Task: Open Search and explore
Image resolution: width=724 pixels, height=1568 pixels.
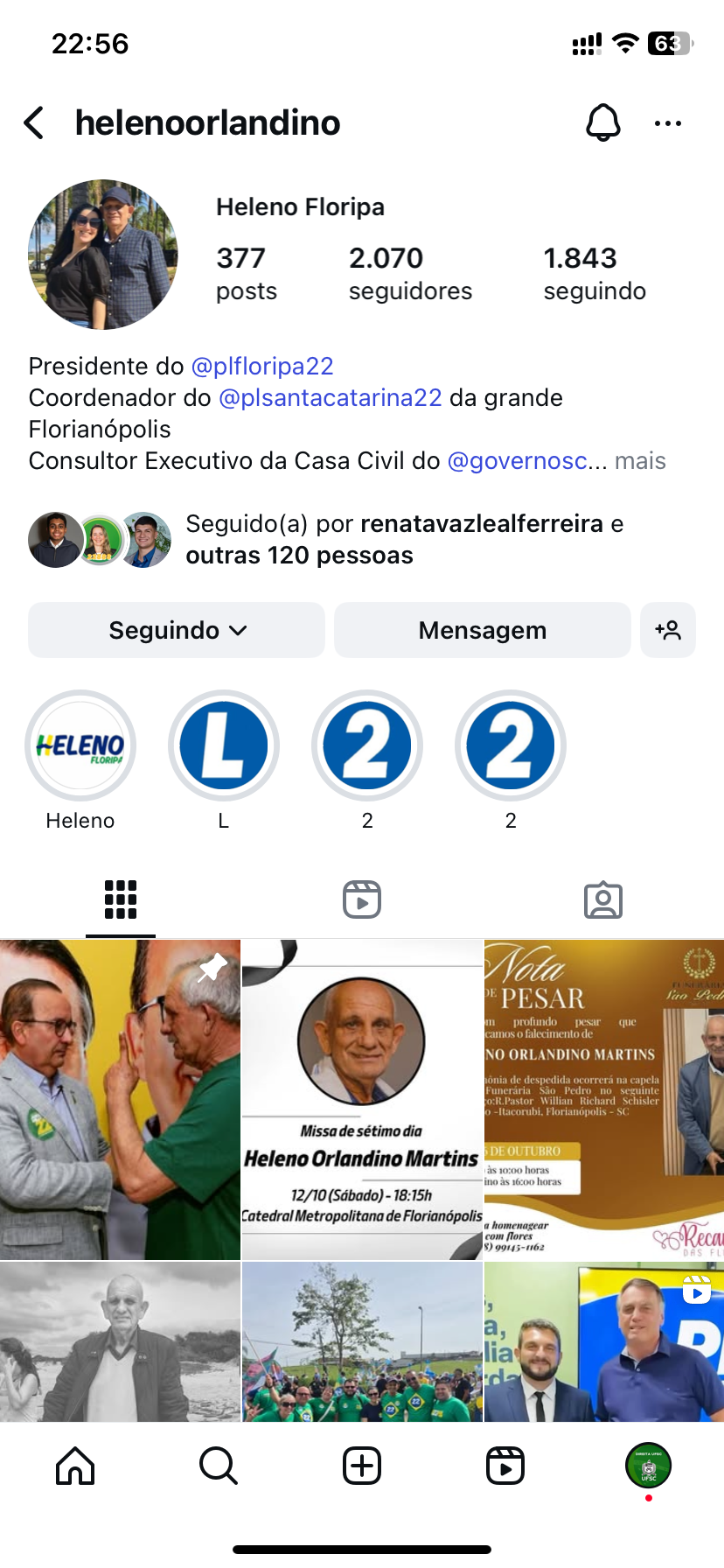Action: click(219, 1465)
